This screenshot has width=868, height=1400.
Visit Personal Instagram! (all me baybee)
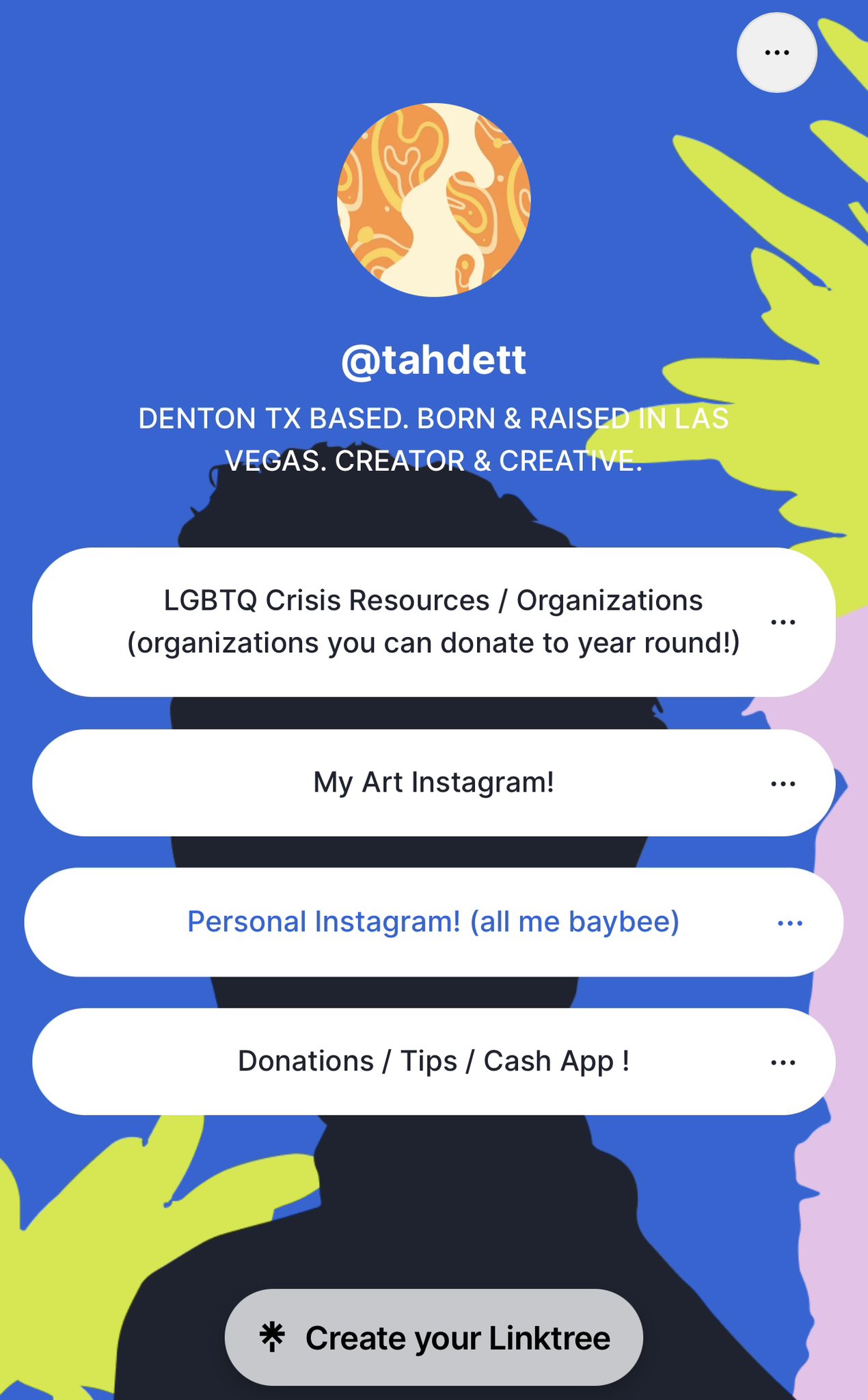pos(433,922)
